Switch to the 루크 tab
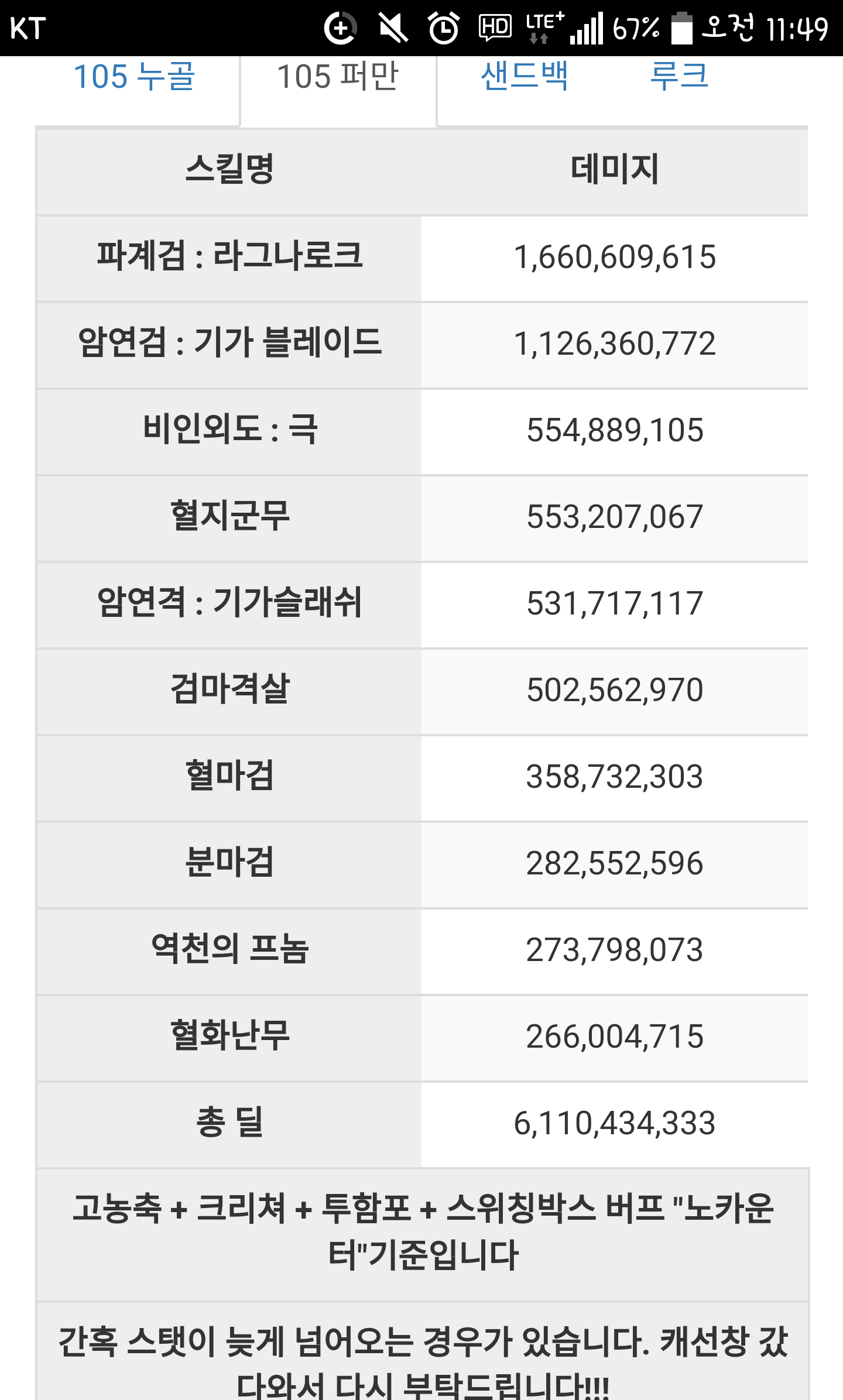 click(679, 77)
